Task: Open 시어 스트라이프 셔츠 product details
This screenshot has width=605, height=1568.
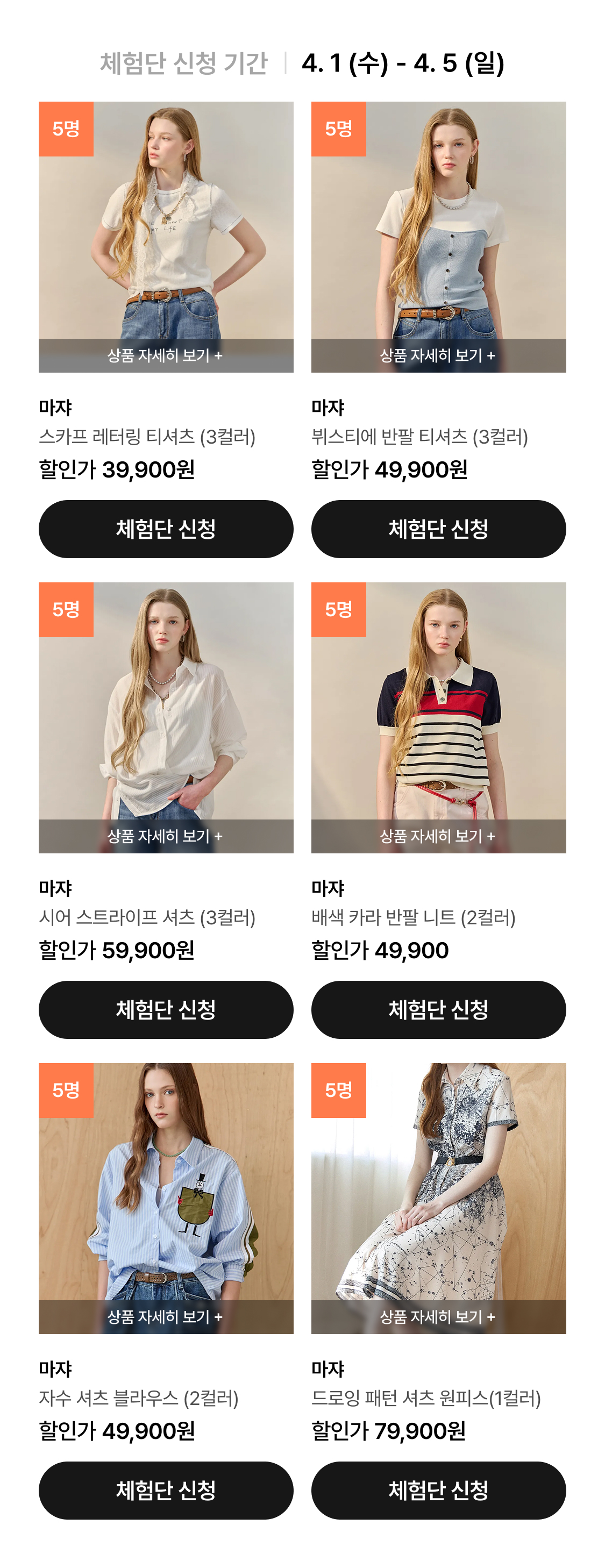Action: [166, 836]
